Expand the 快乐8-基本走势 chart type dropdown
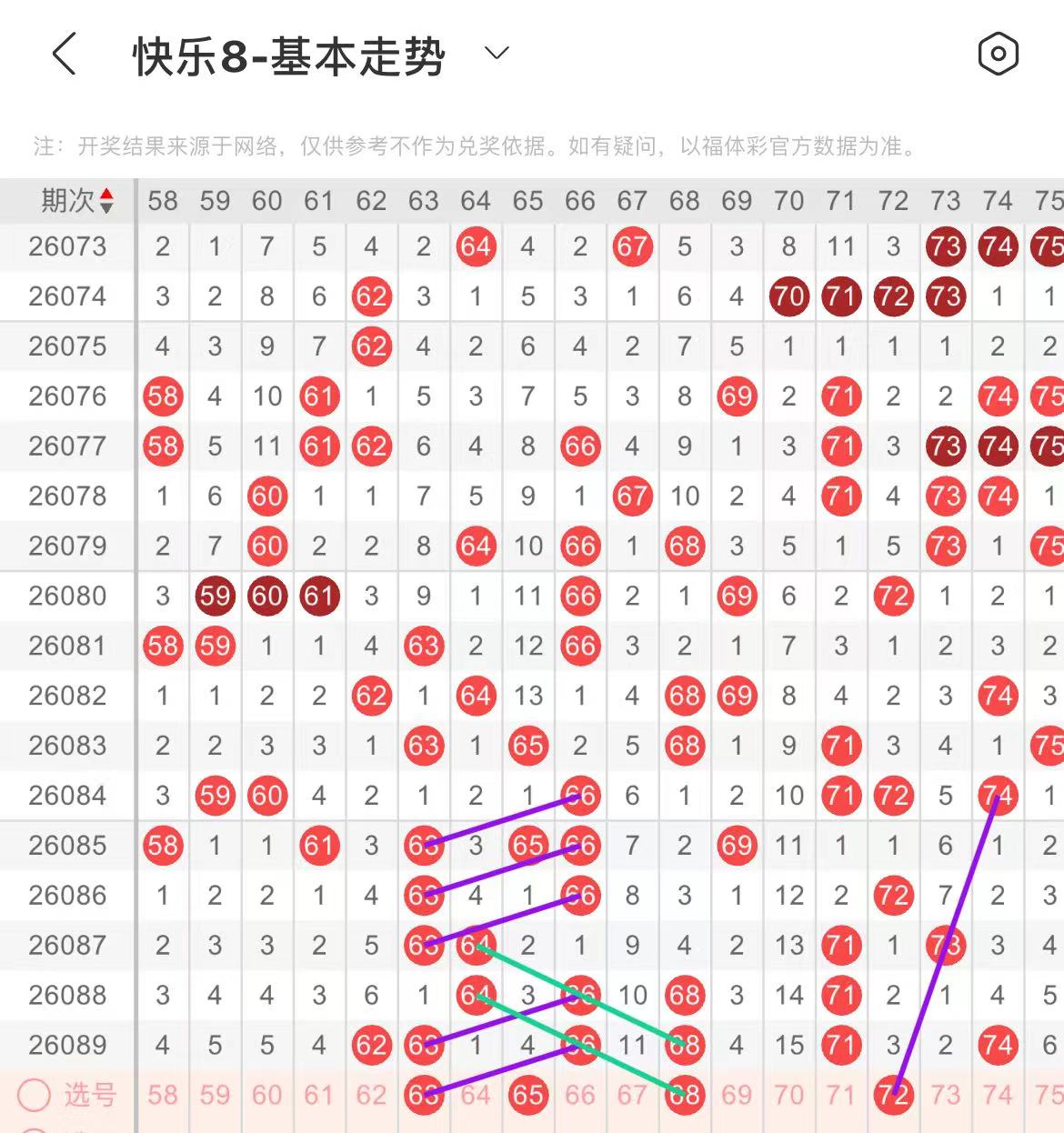Viewport: 1064px width, 1133px height. 497,54
